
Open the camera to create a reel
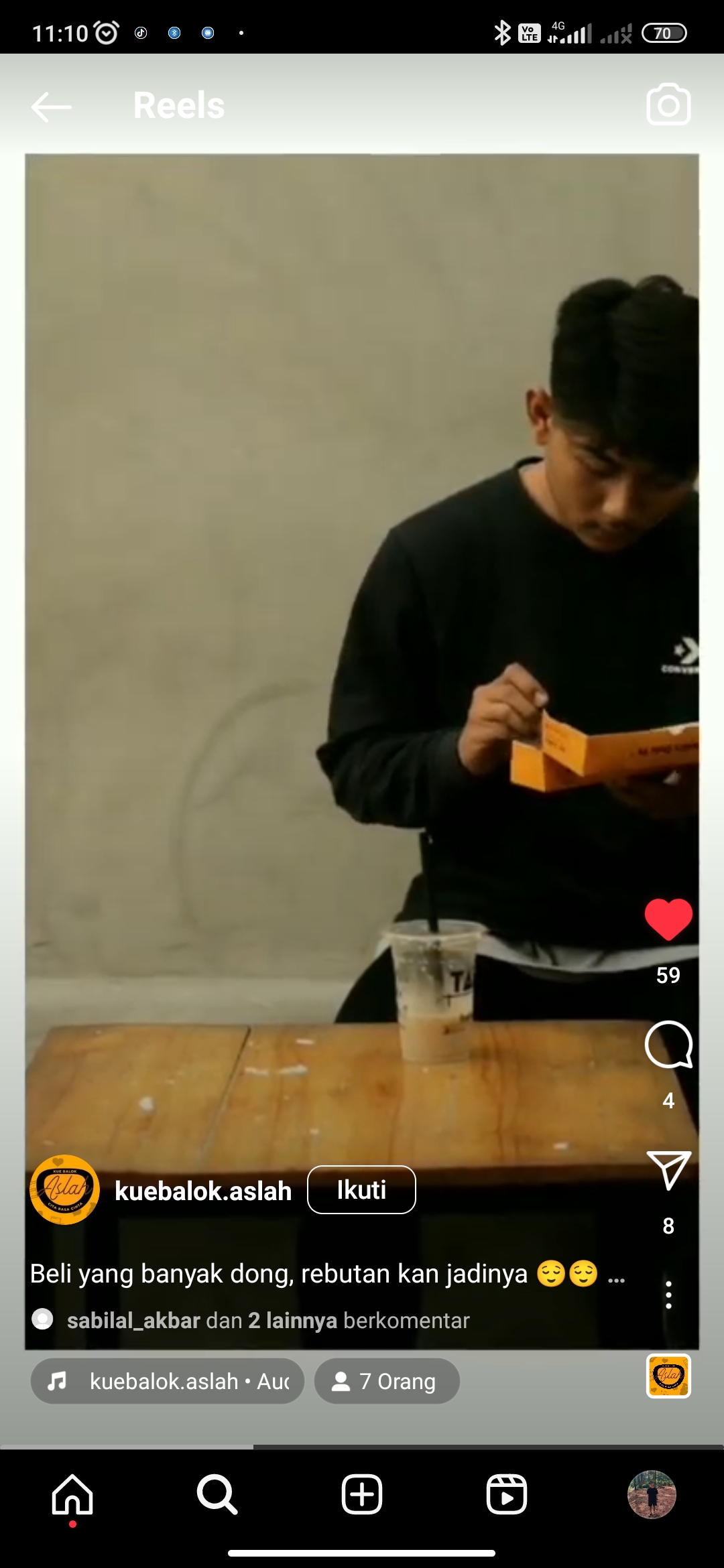[668, 105]
